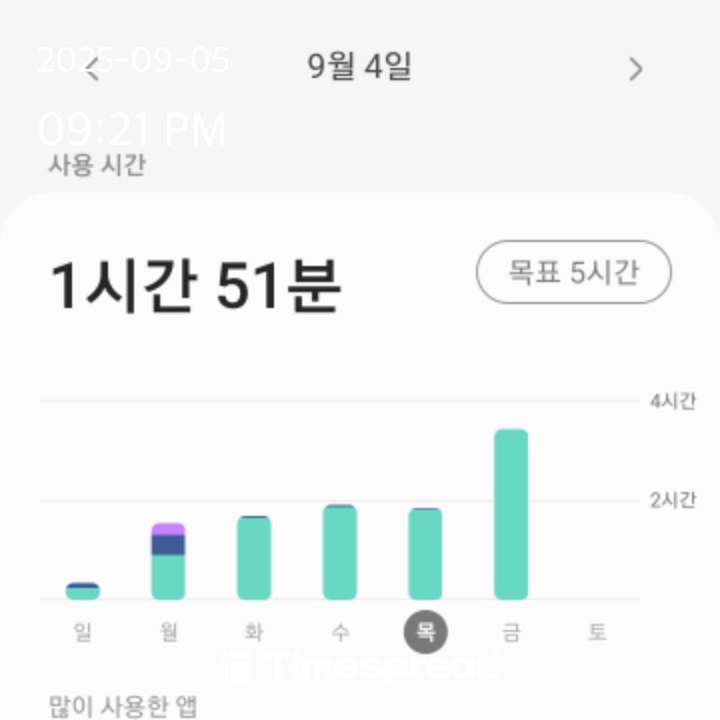Image resolution: width=720 pixels, height=720 pixels.
Task: Select the 일 bar in the chart
Action: tap(83, 591)
